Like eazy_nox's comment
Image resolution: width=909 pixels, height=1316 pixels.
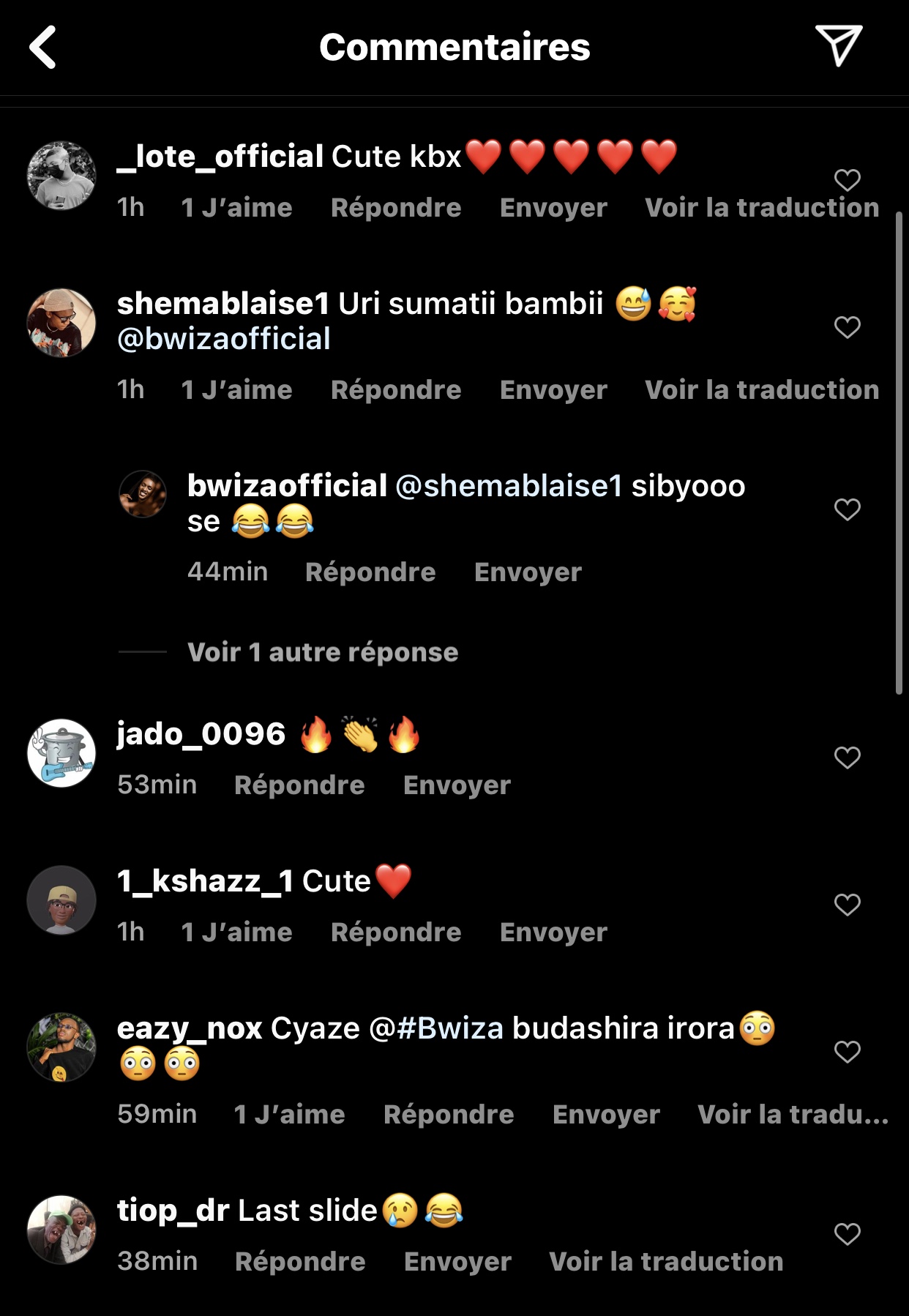coord(847,1052)
